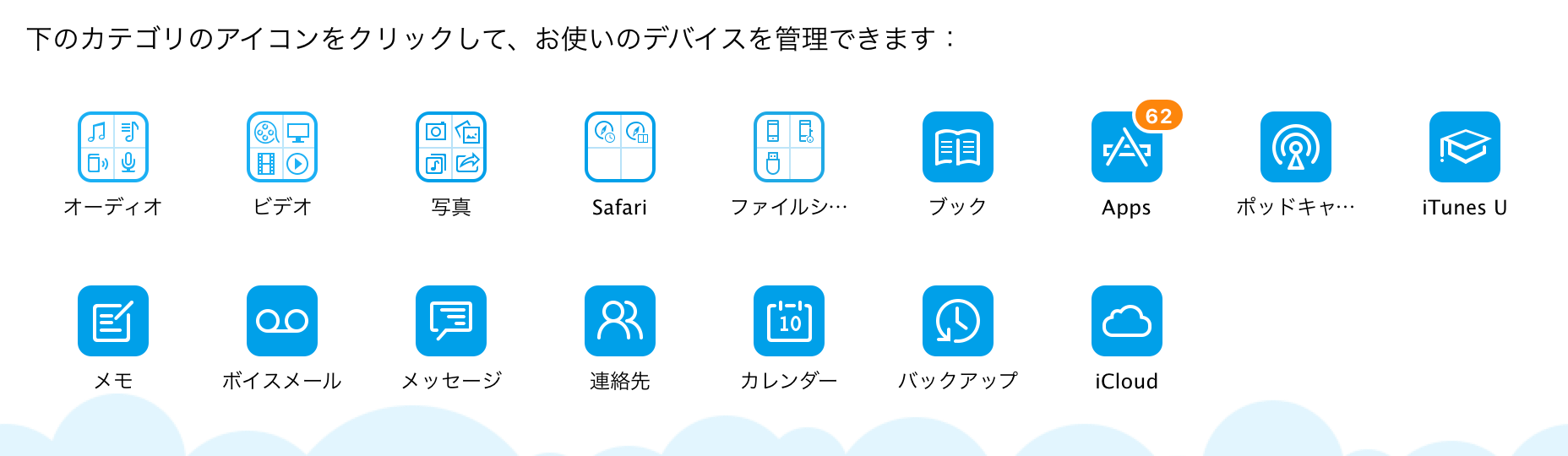Viewport: 1568px width, 456px height.
Task: Open the ブック books category
Action: click(x=958, y=147)
